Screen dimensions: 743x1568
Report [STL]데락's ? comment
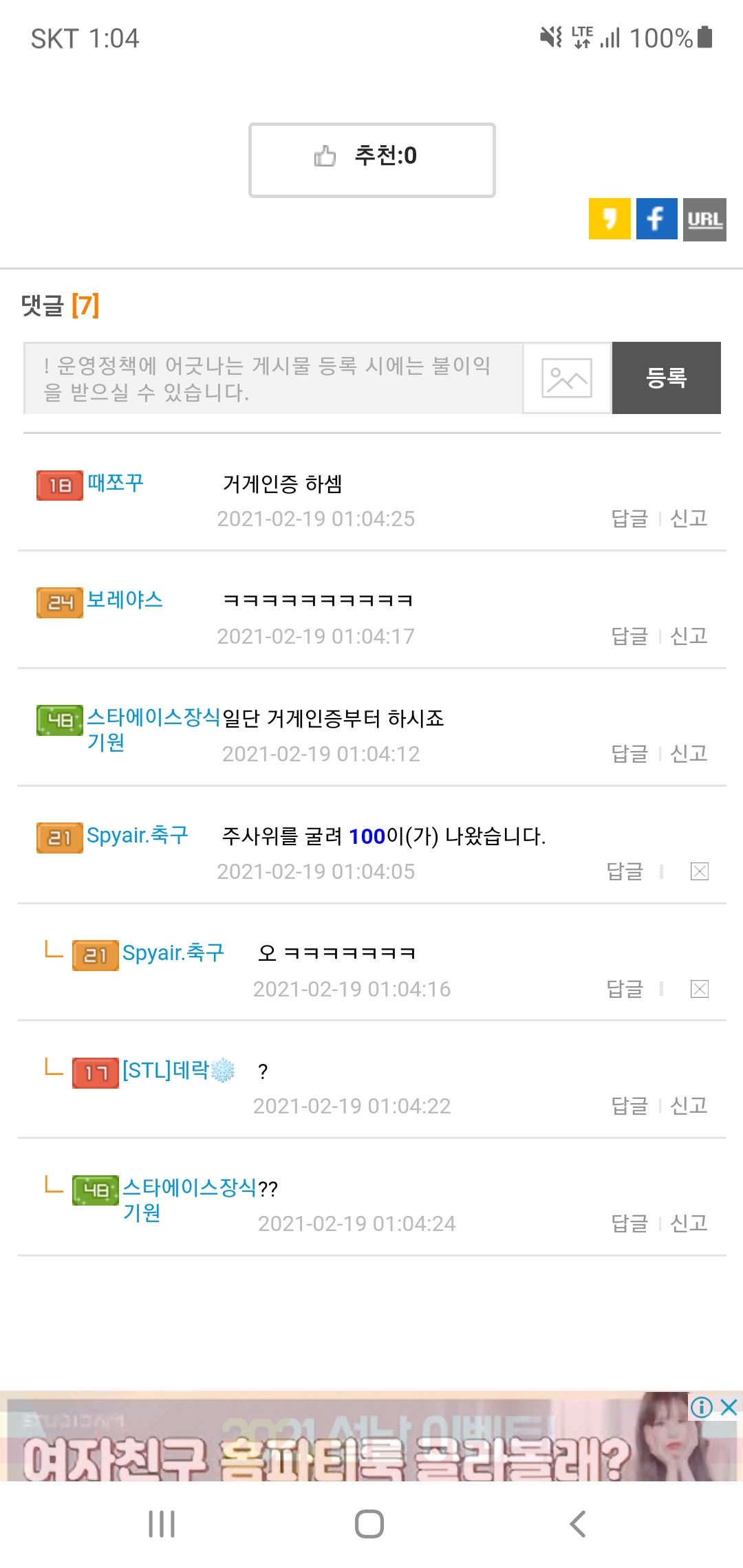pyautogui.click(x=689, y=1106)
